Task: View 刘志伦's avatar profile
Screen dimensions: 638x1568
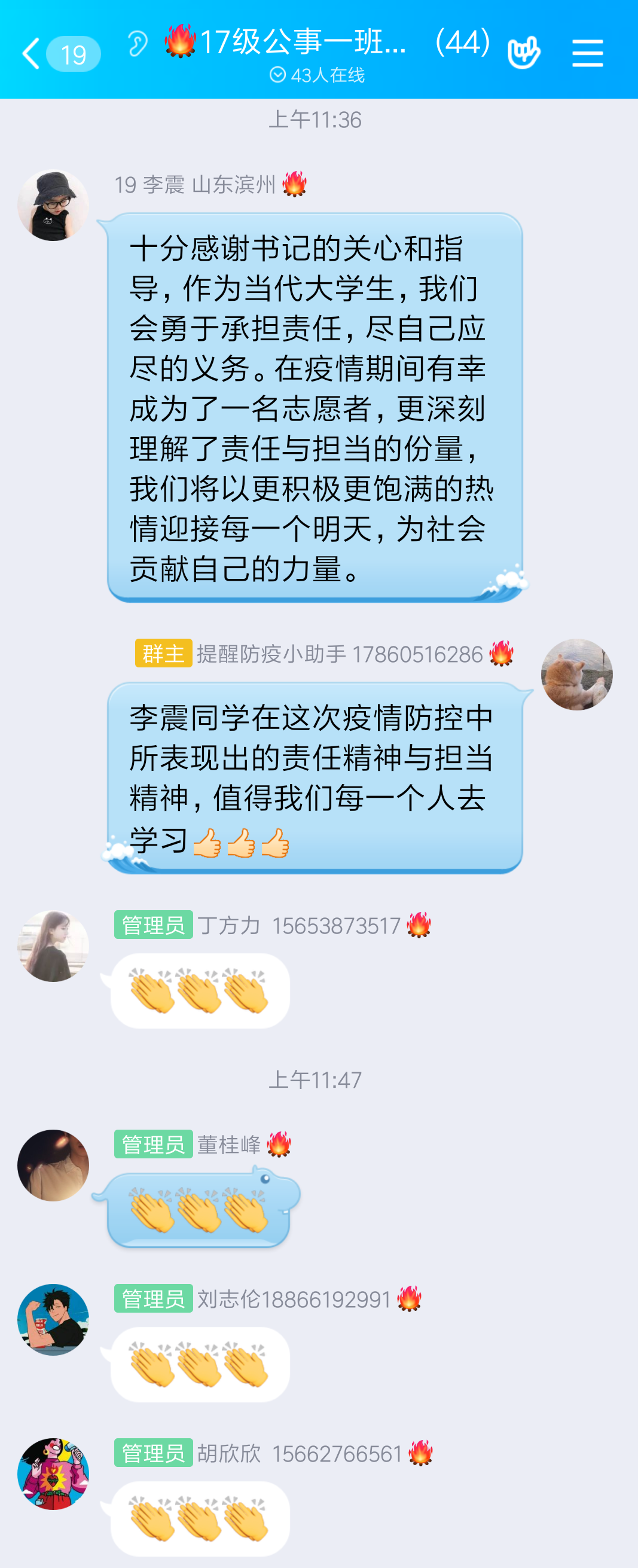Action: [53, 1320]
